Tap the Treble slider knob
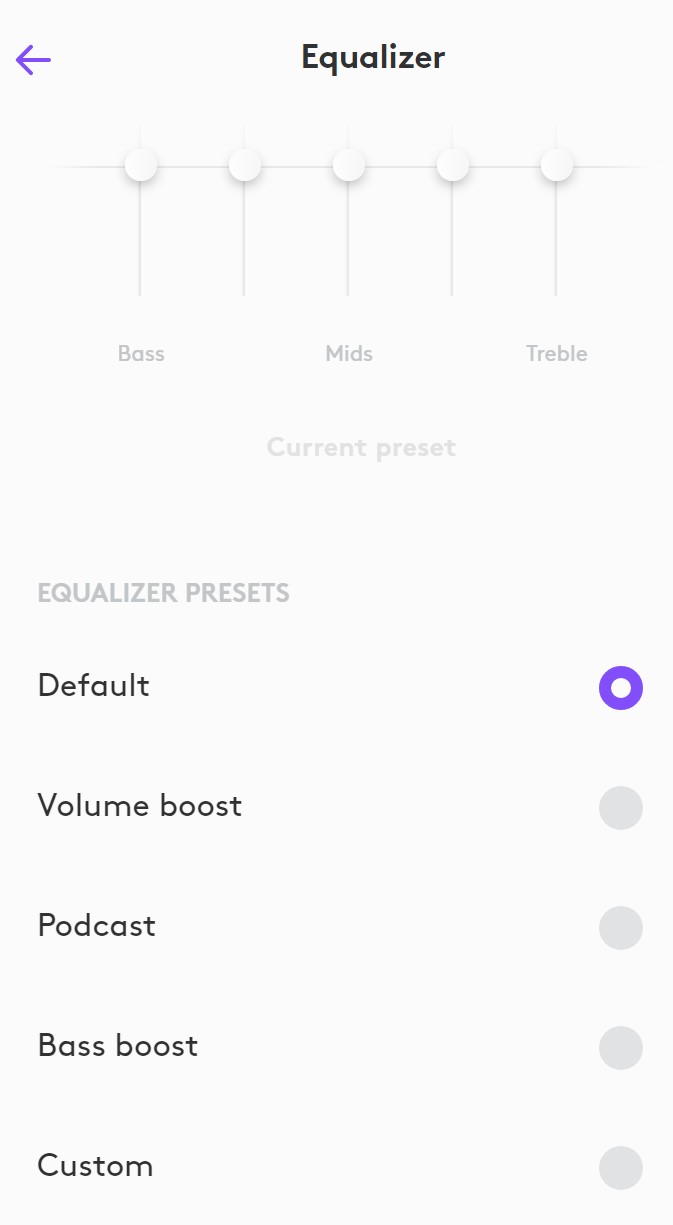Viewport: 673px width, 1225px height. click(x=557, y=165)
